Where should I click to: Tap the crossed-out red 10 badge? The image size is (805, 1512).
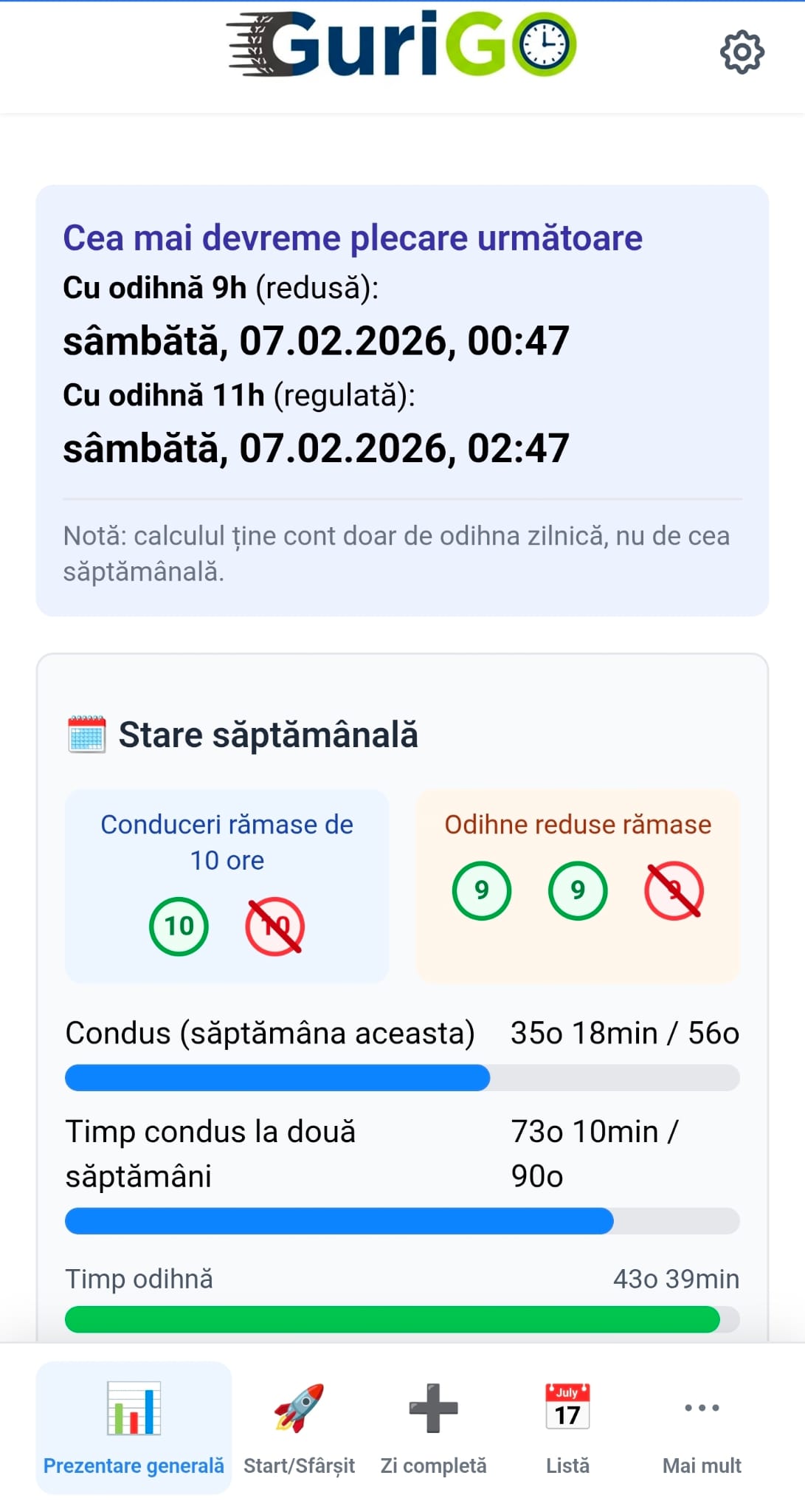277,925
